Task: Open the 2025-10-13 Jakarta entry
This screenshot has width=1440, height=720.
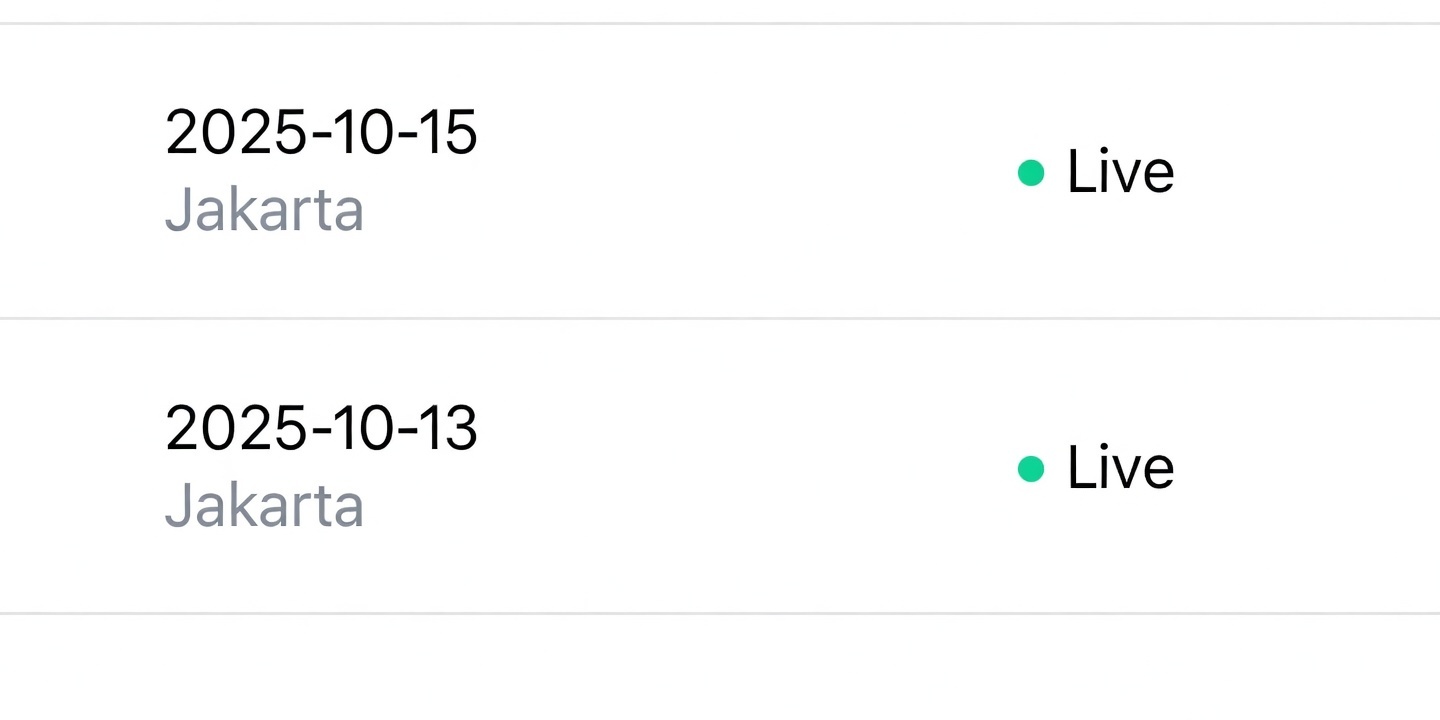Action: point(321,466)
